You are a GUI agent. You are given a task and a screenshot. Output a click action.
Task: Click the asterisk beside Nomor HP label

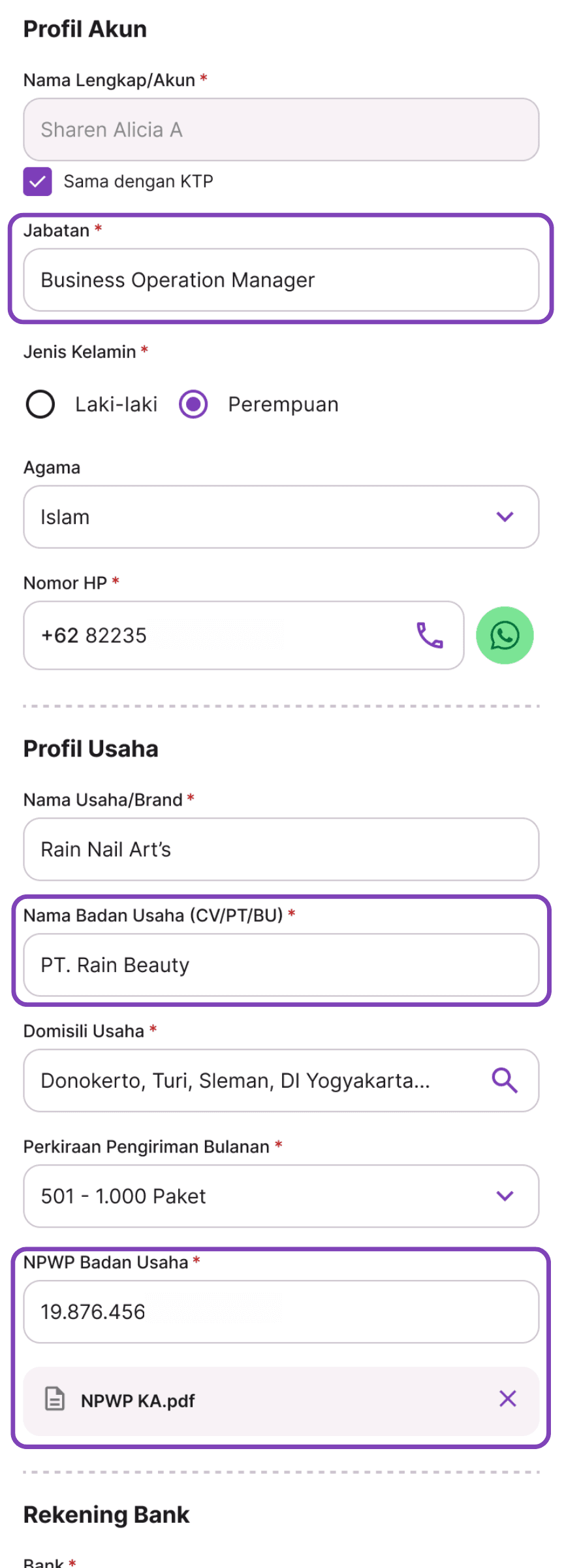click(116, 580)
